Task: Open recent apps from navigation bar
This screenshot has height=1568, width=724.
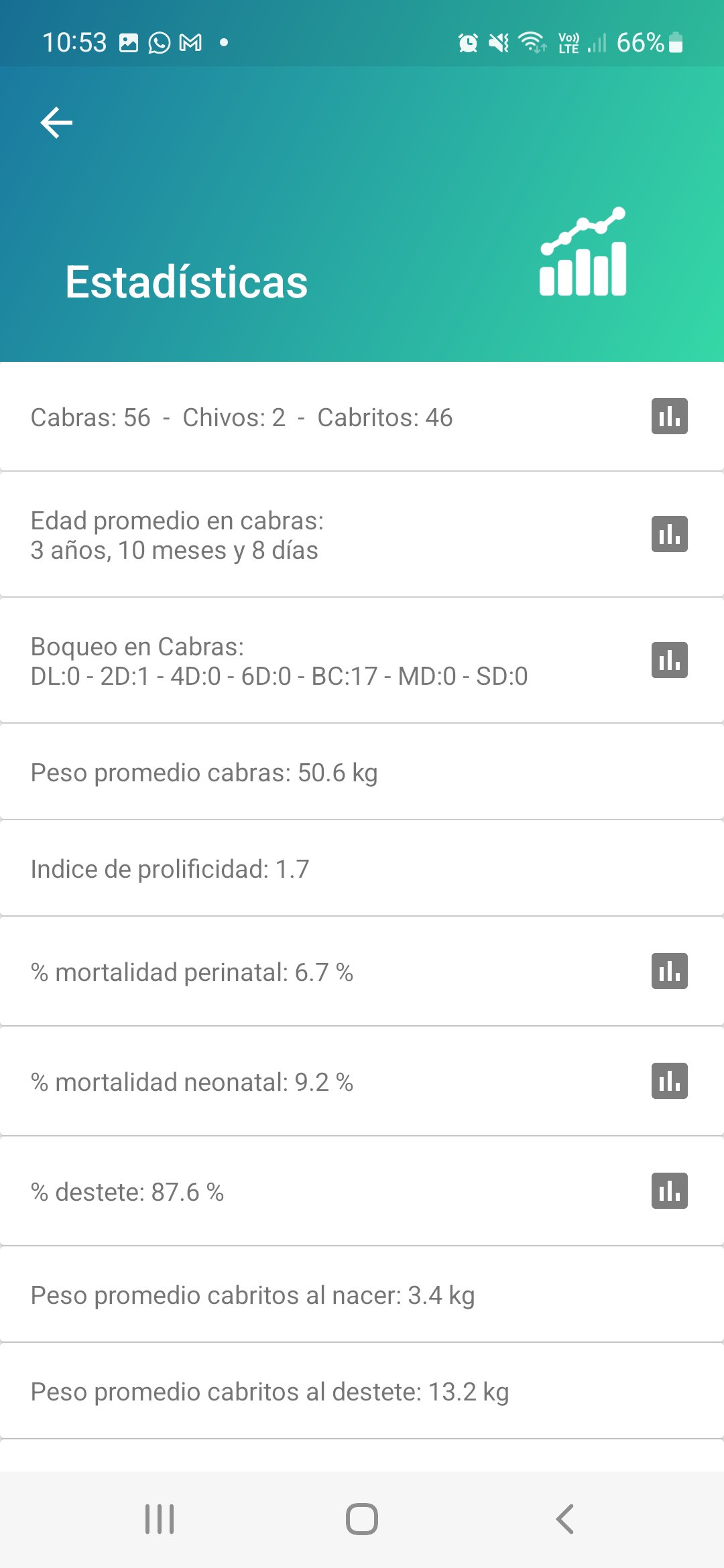Action: (x=160, y=1519)
